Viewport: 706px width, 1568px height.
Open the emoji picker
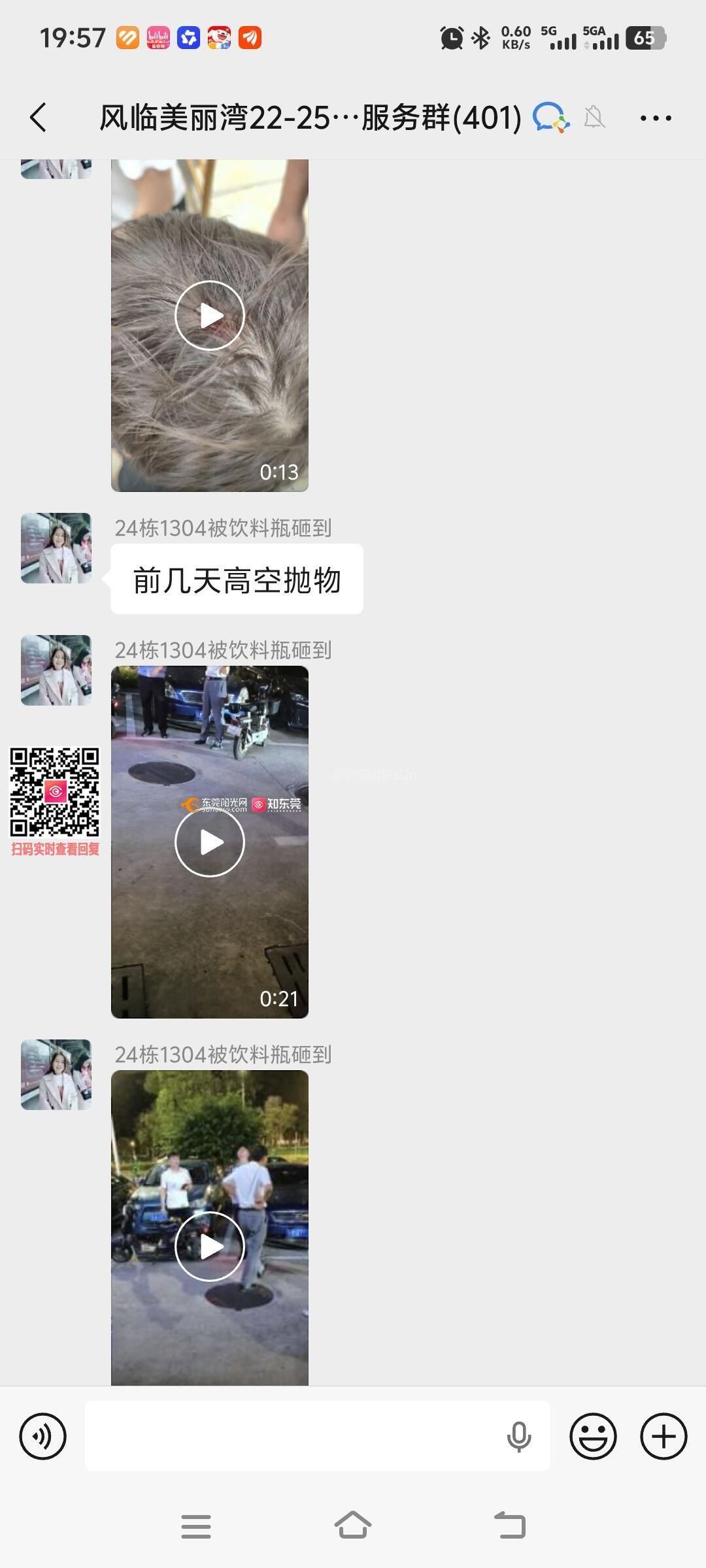(593, 1436)
